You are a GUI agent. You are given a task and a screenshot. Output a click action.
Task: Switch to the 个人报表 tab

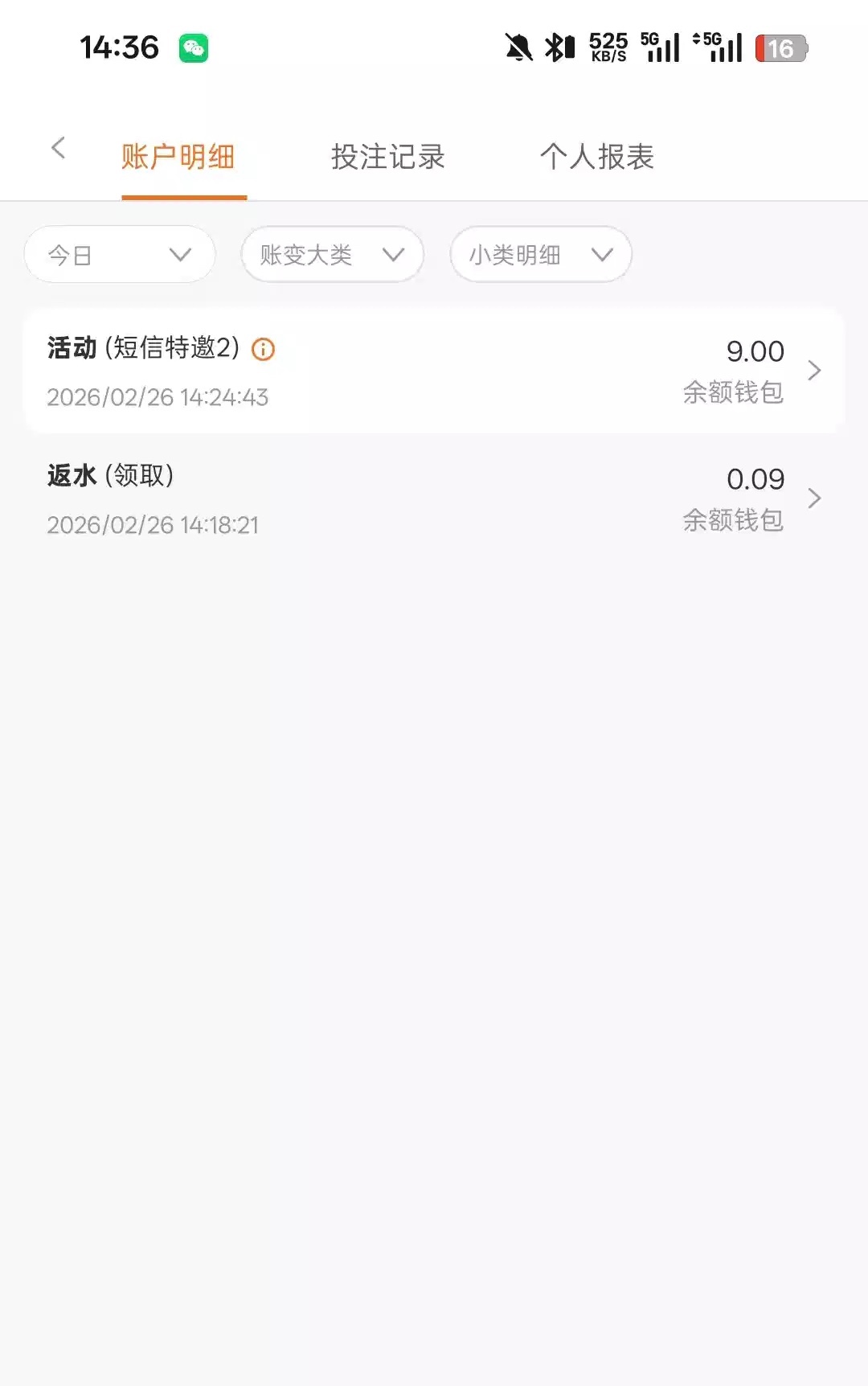click(x=596, y=157)
